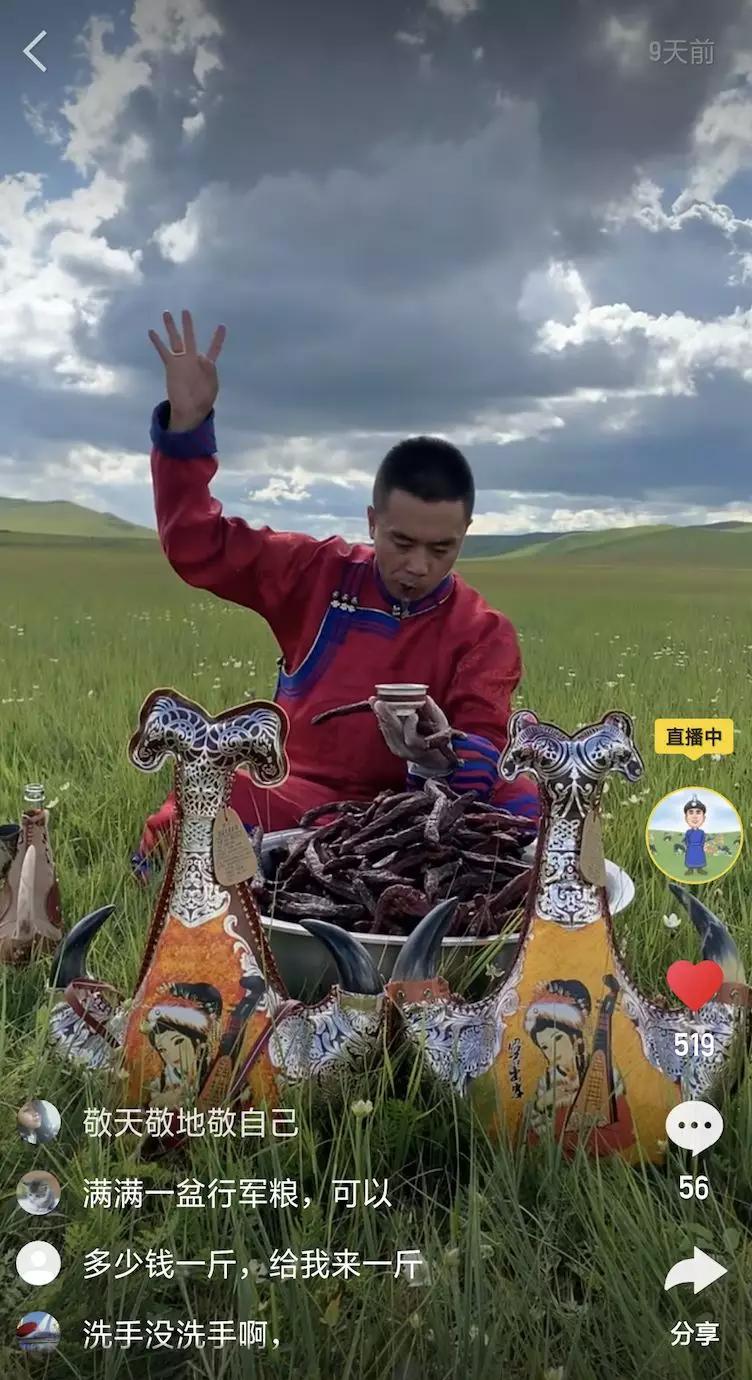Open the streamer's avatar marked 直播中
The image size is (752, 1380).
point(694,834)
